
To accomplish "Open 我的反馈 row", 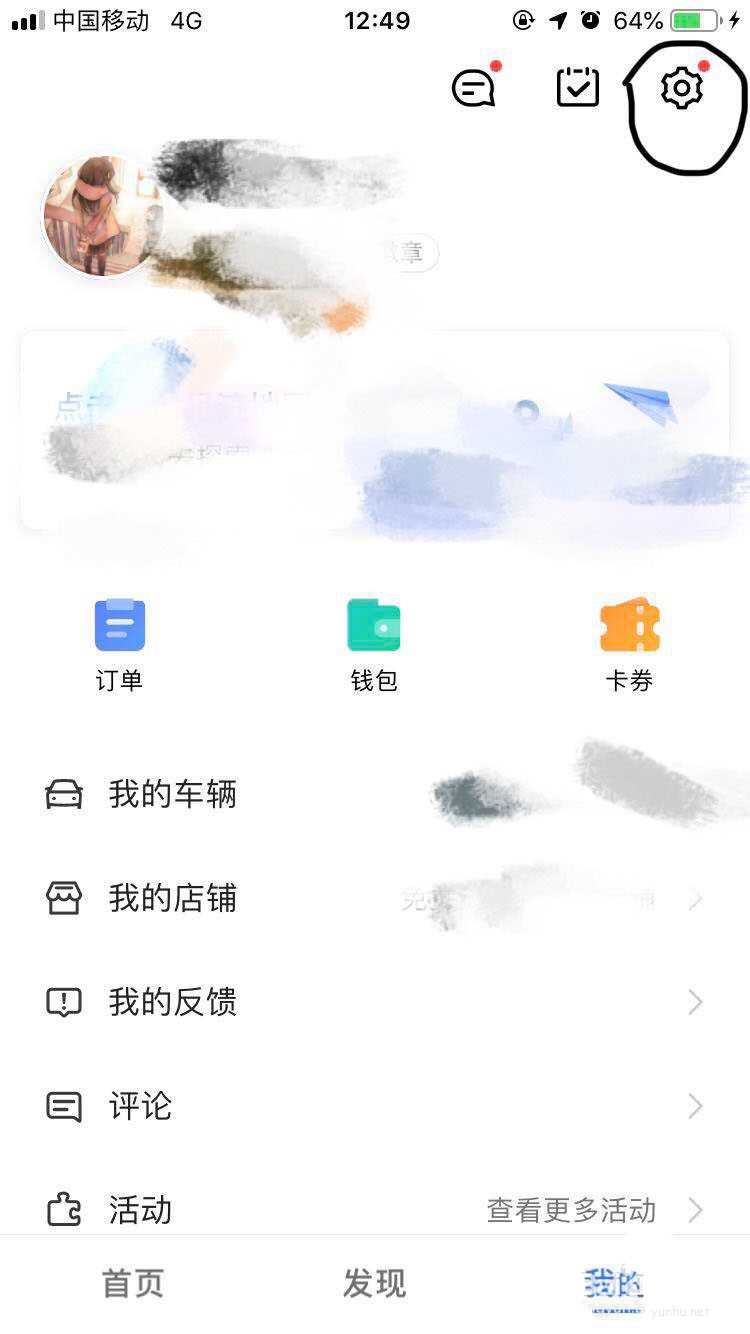I will pos(375,1002).
